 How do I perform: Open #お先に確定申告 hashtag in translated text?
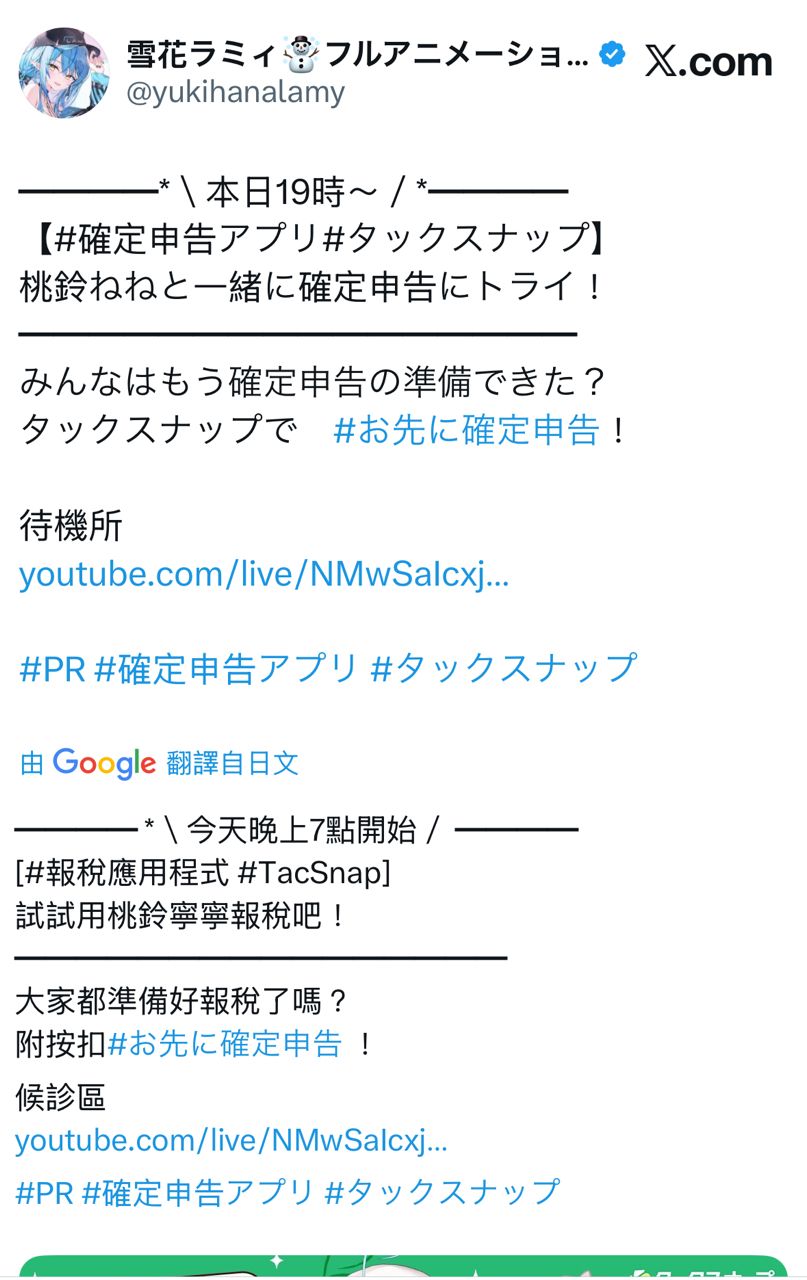[x=225, y=1044]
